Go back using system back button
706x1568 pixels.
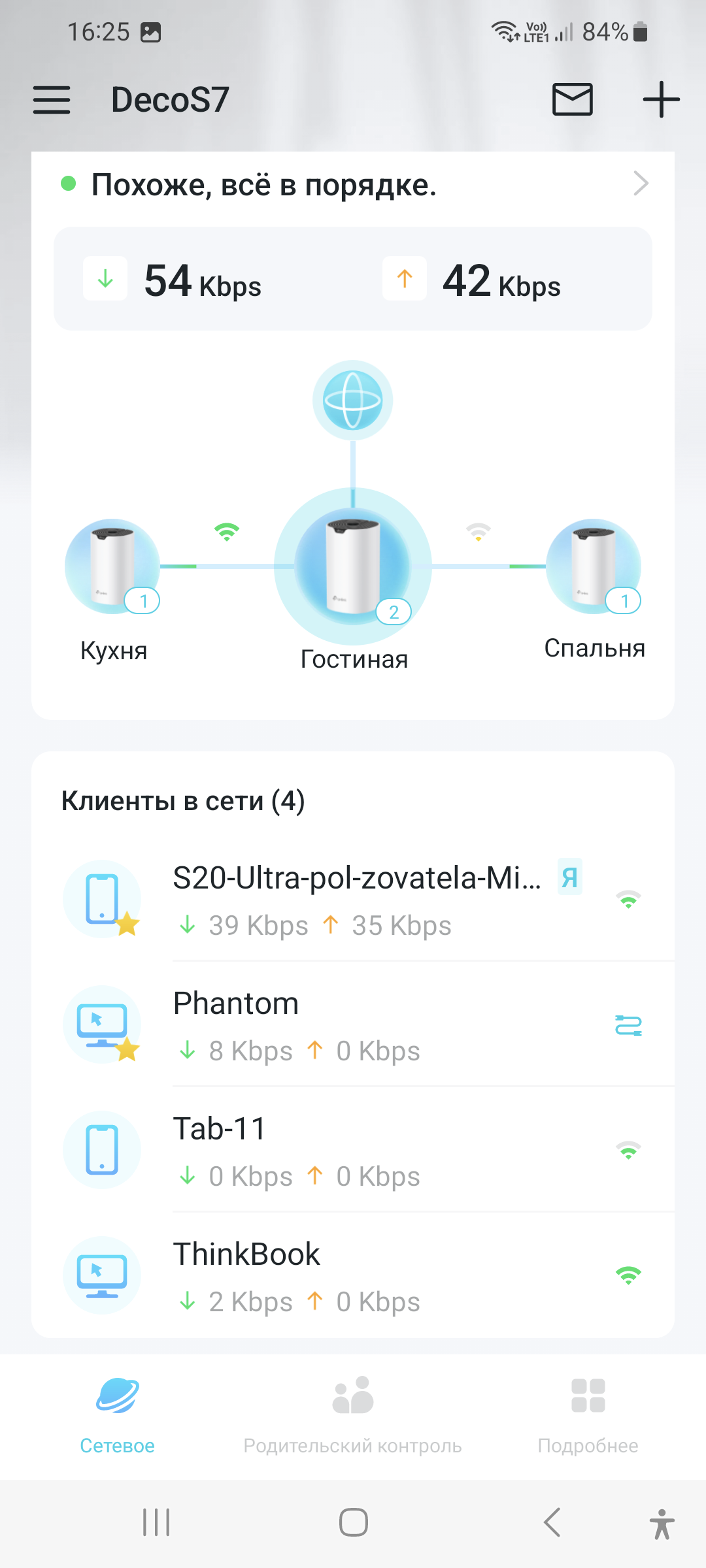(552, 1522)
